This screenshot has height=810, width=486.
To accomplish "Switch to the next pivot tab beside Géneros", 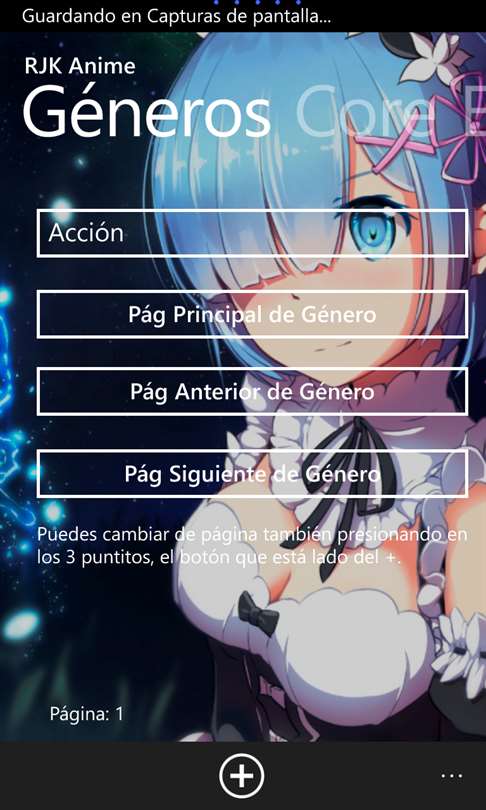I will [390, 113].
